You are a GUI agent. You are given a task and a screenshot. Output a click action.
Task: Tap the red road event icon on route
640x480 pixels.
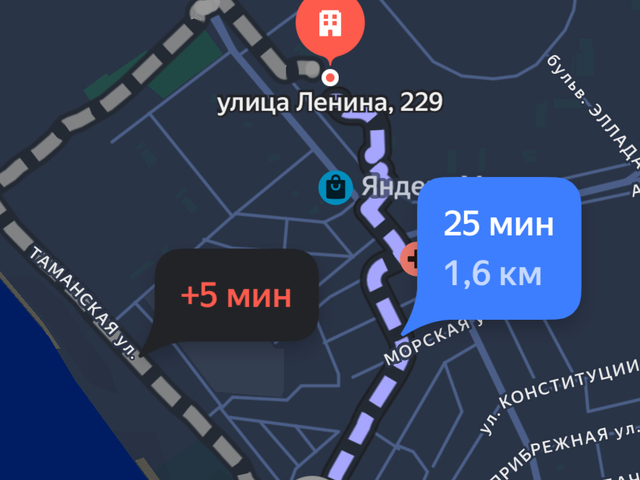click(409, 260)
